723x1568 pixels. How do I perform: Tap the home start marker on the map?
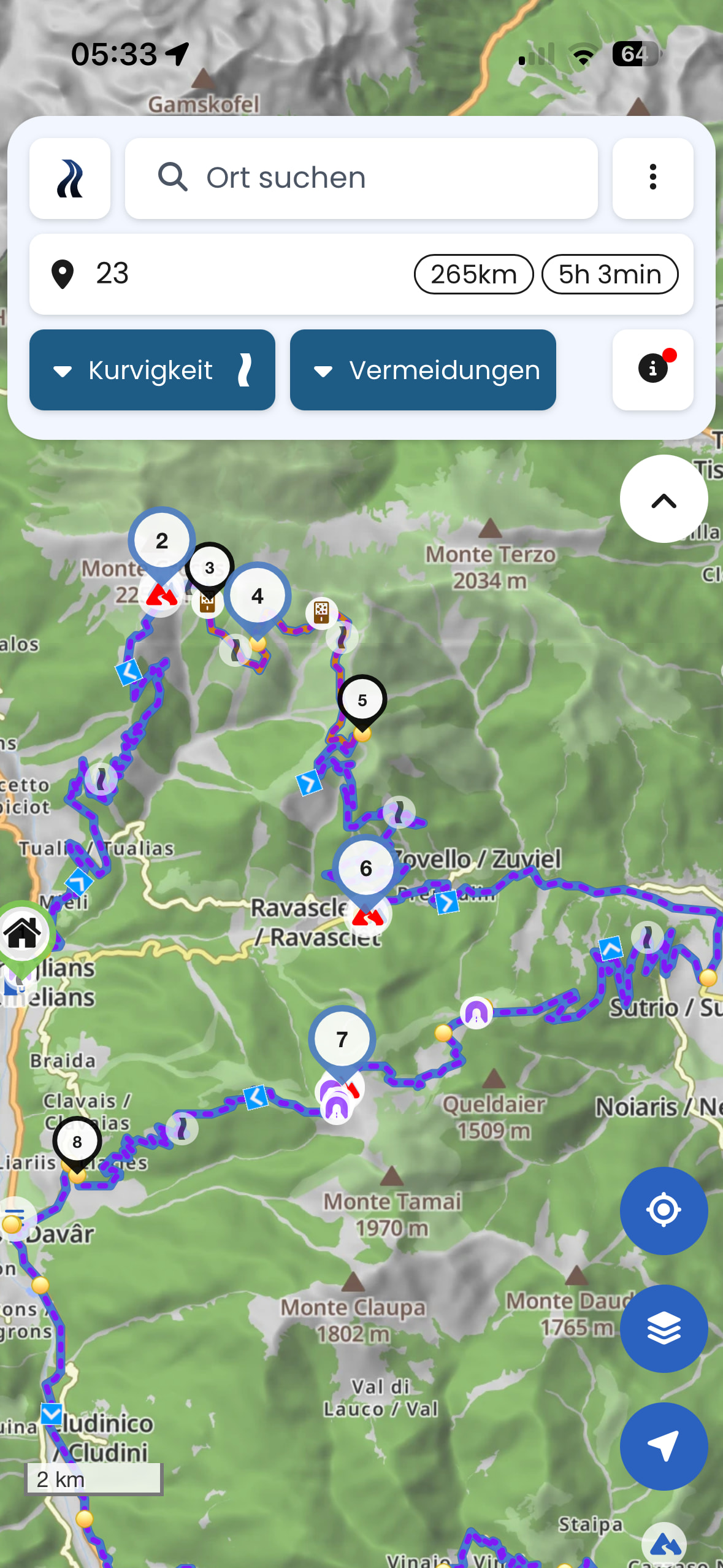coord(23,933)
